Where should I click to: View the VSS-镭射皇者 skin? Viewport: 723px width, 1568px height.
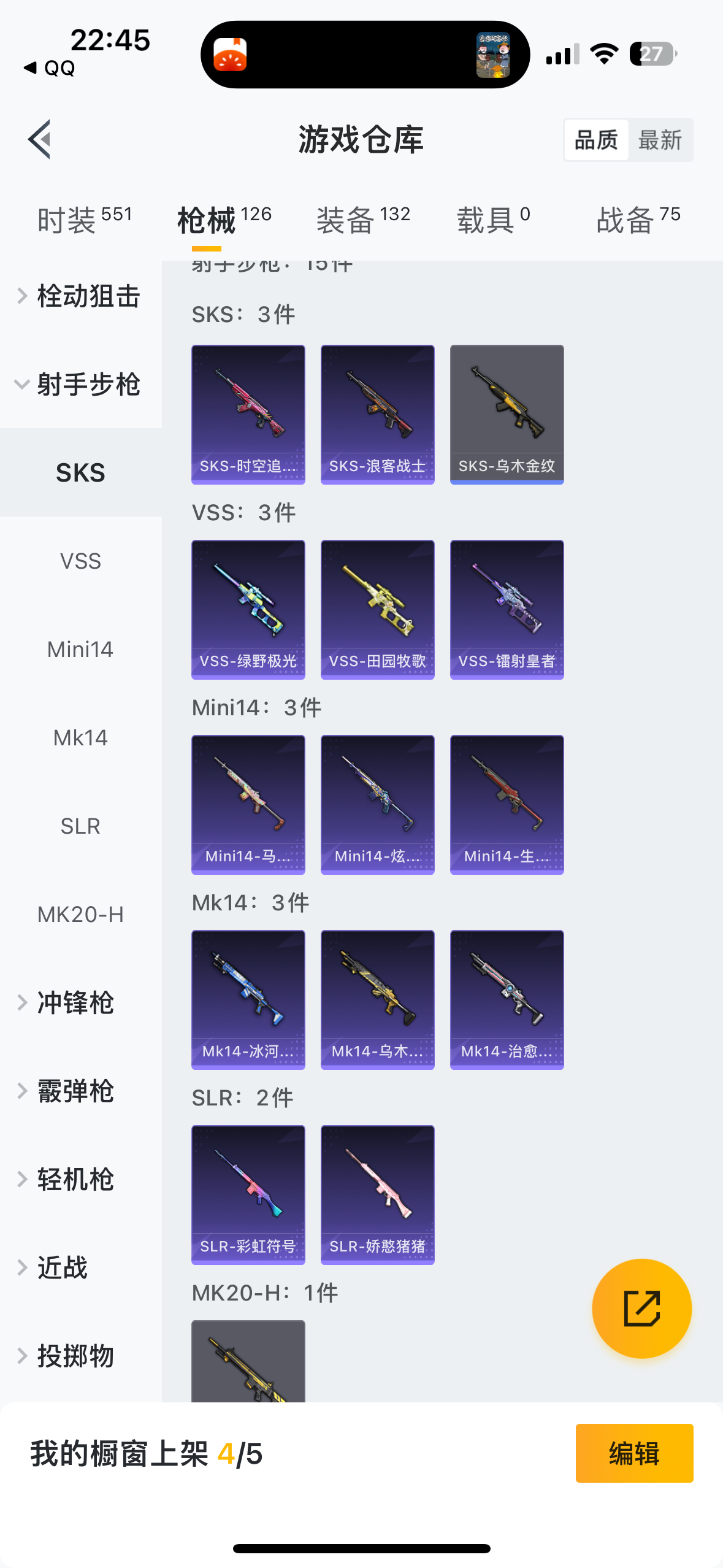(x=507, y=609)
